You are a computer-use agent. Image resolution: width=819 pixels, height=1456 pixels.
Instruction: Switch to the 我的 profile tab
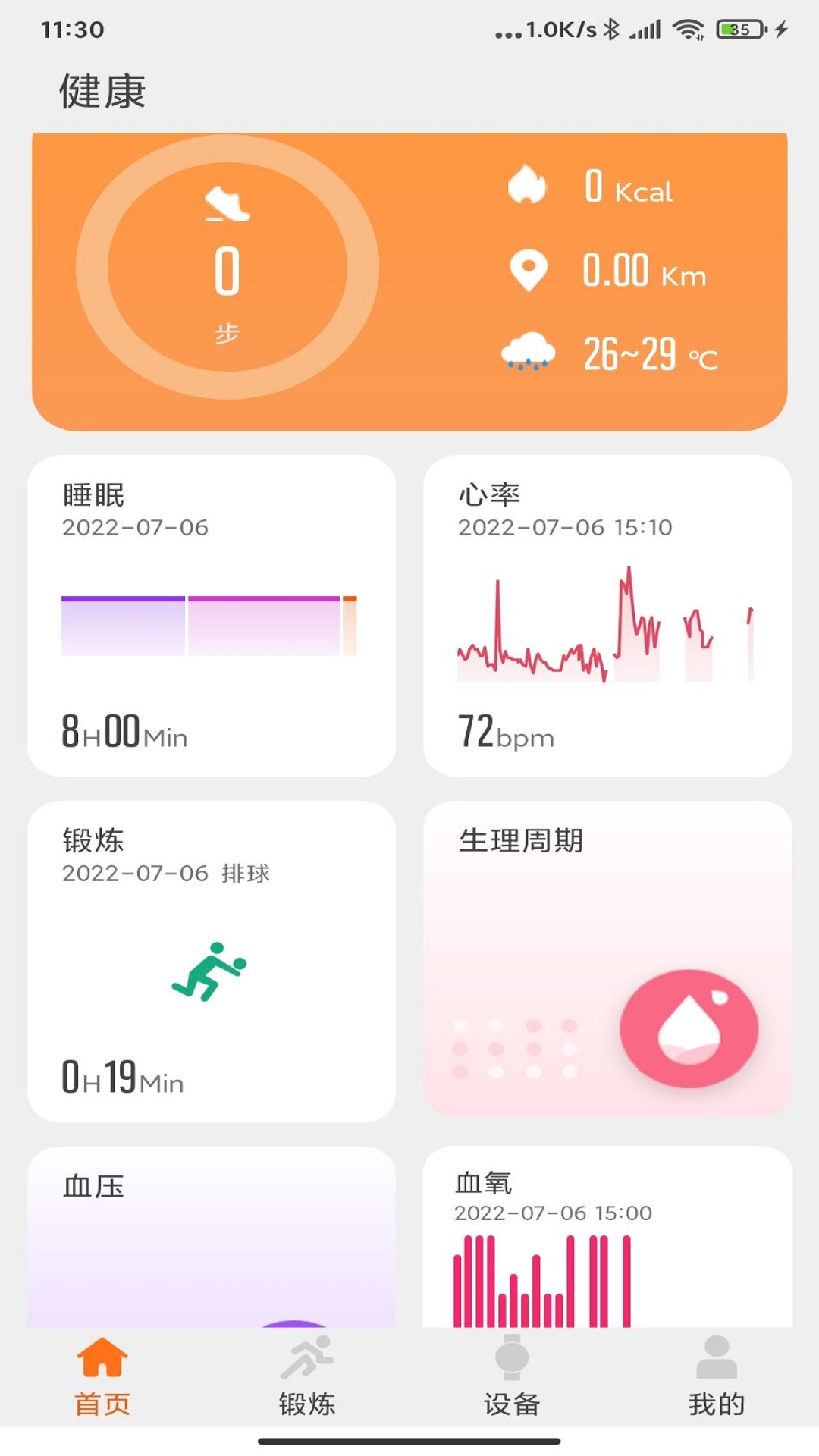click(717, 1376)
